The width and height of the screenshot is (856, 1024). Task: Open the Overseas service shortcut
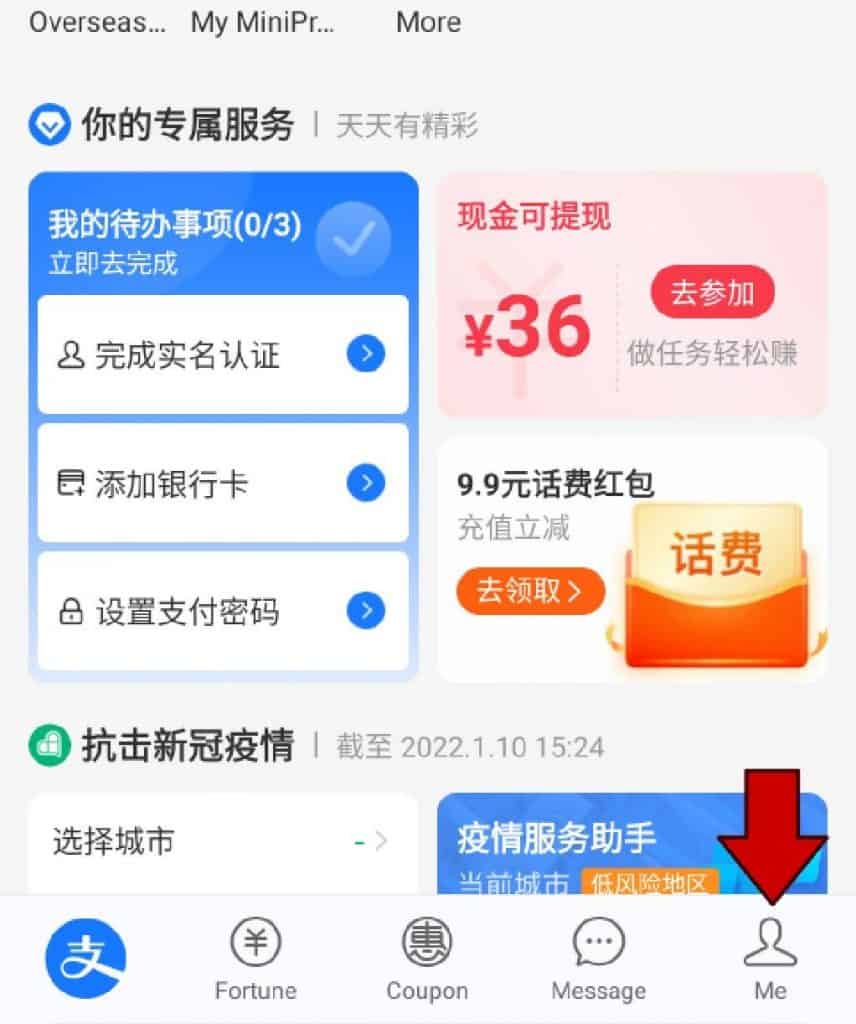coord(97,23)
